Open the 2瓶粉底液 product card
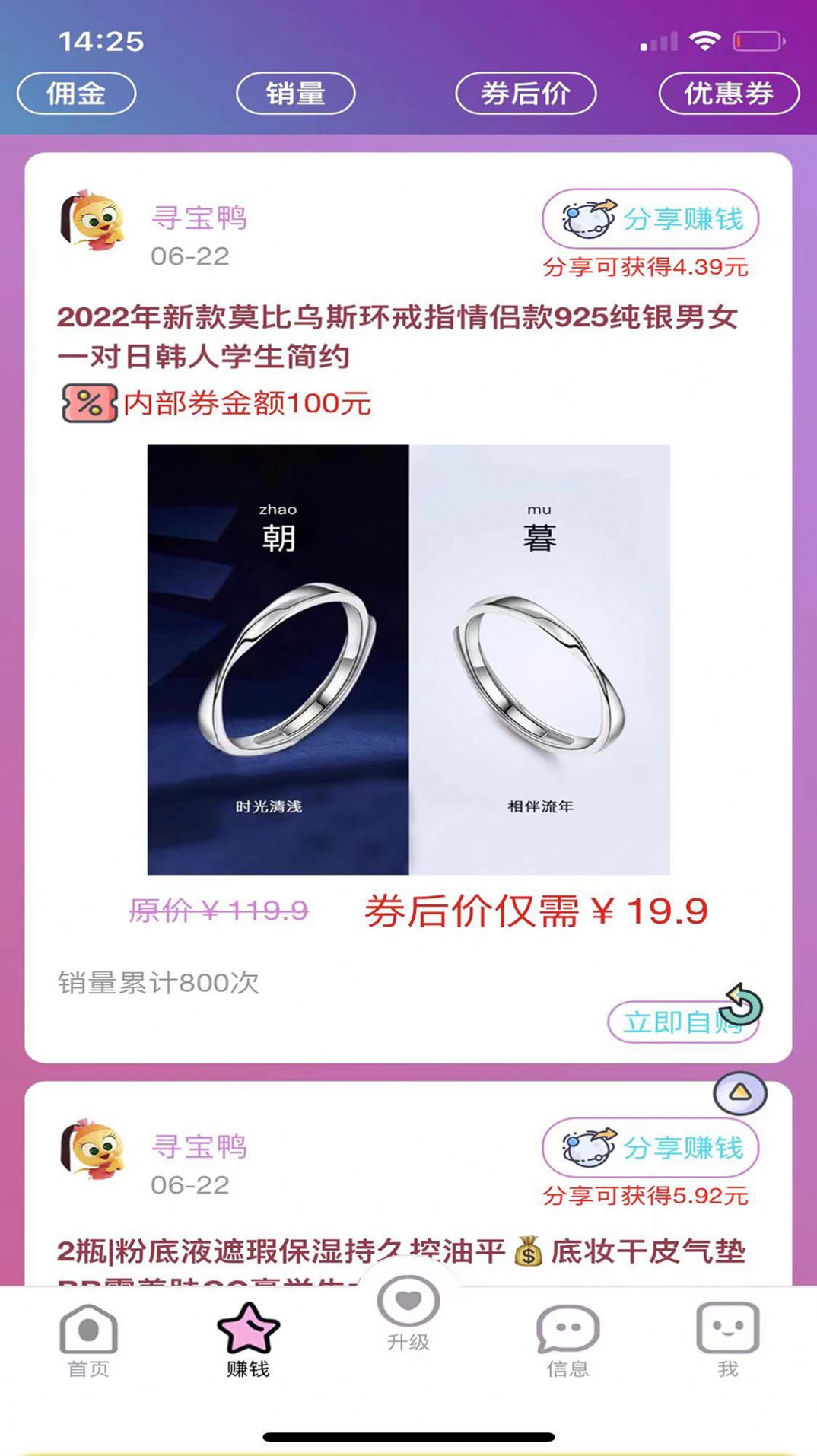Viewport: 817px width, 1456px height. coord(401,1251)
